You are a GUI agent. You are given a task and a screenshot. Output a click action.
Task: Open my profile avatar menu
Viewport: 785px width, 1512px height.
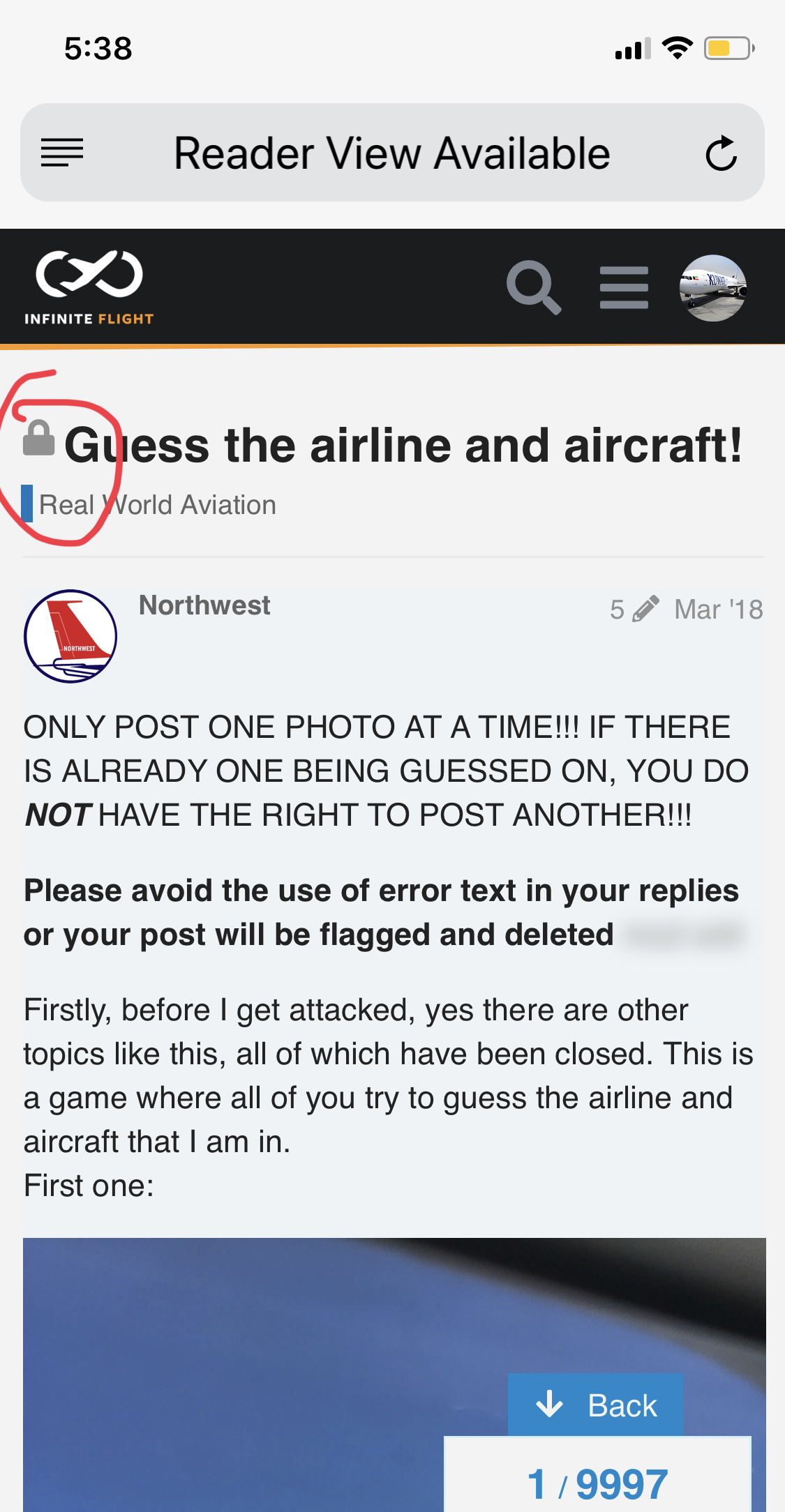click(x=712, y=287)
